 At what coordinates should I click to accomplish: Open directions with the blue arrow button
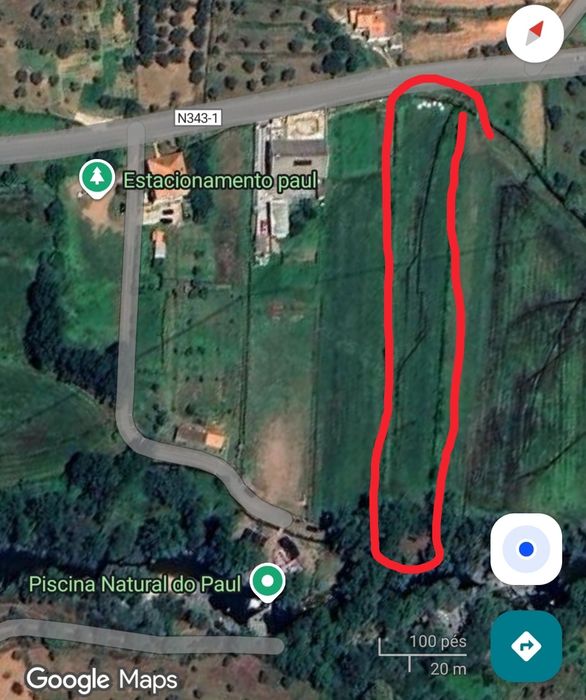pyautogui.click(x=526, y=646)
